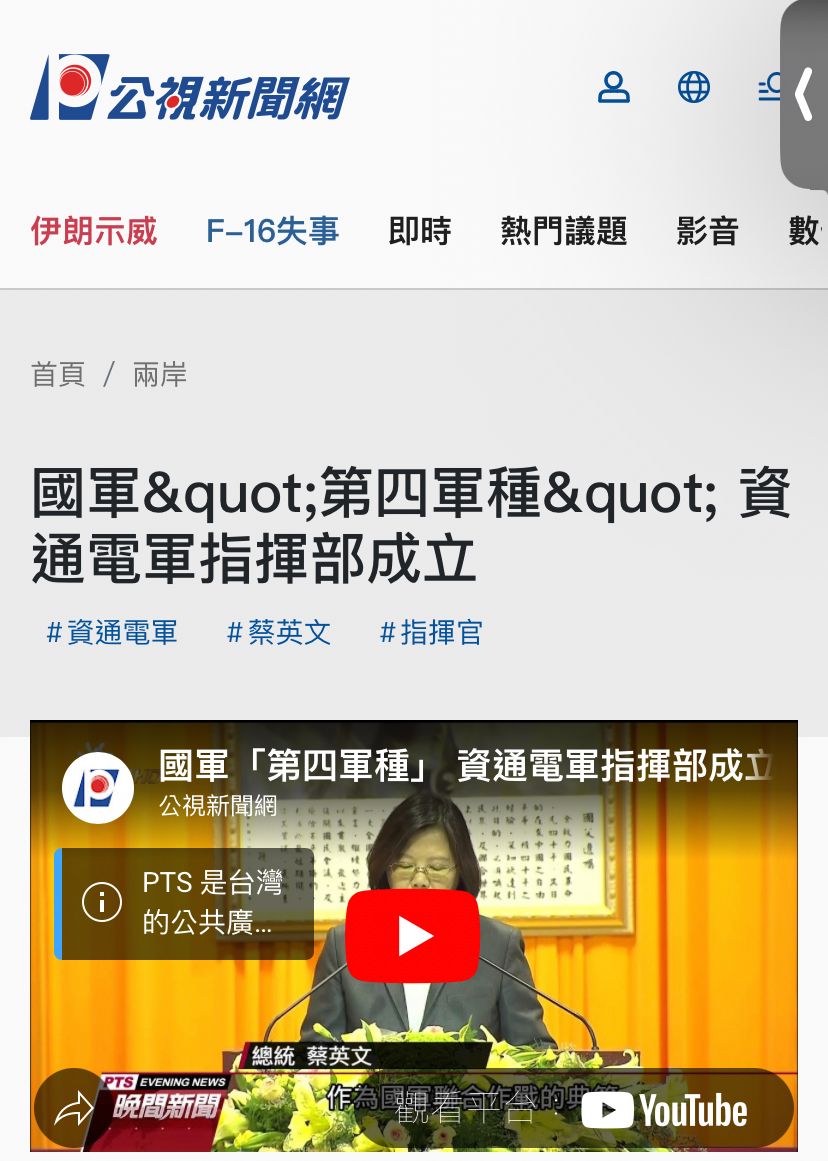Open the 伊朗示威 topic

[x=94, y=231]
